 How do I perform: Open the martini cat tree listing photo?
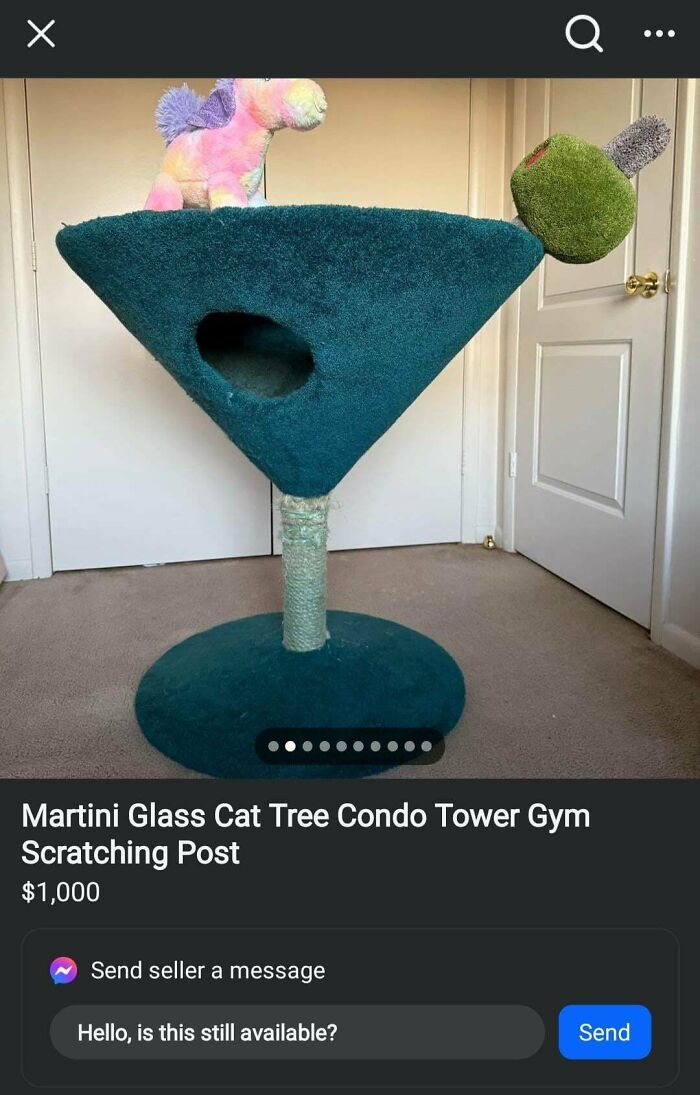[x=350, y=420]
